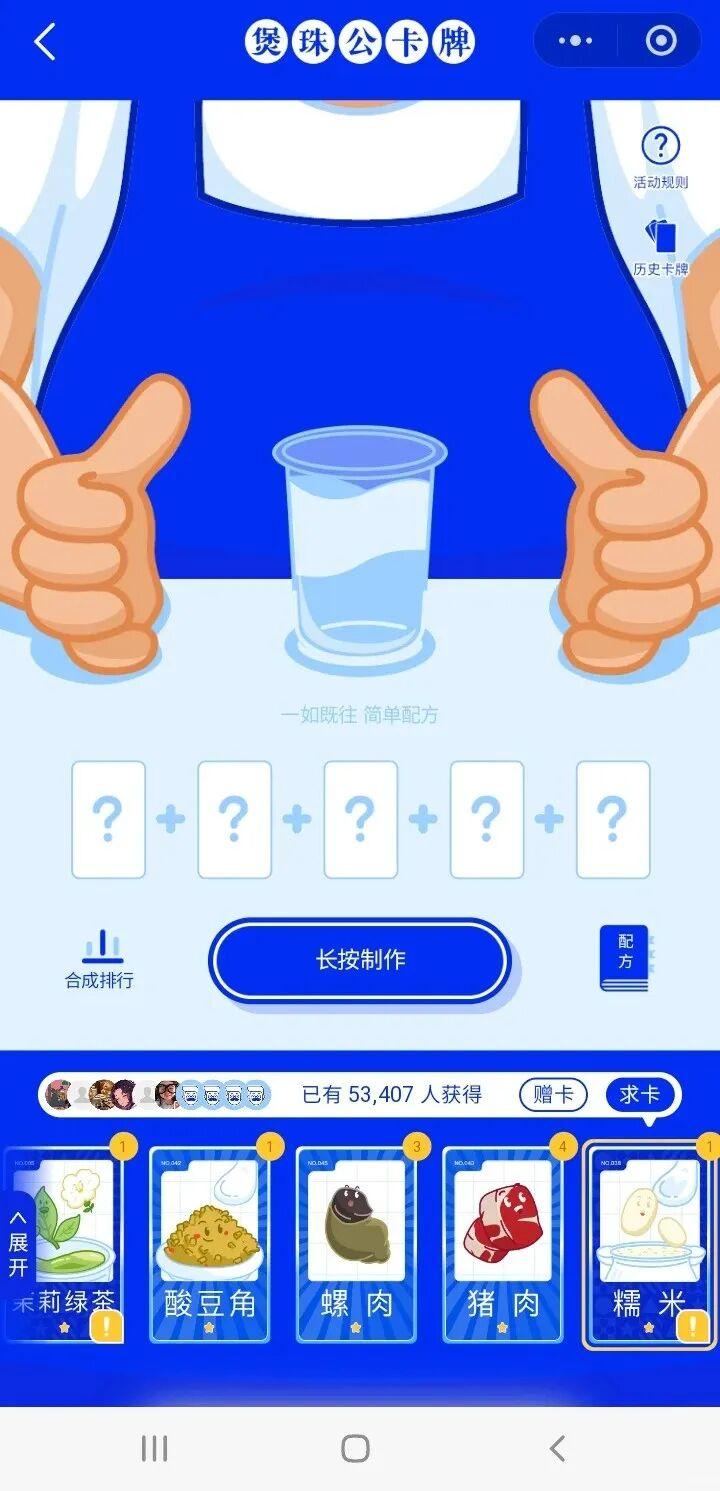Go back using the top-left arrow
The image size is (720, 1491).
pyautogui.click(x=45, y=42)
